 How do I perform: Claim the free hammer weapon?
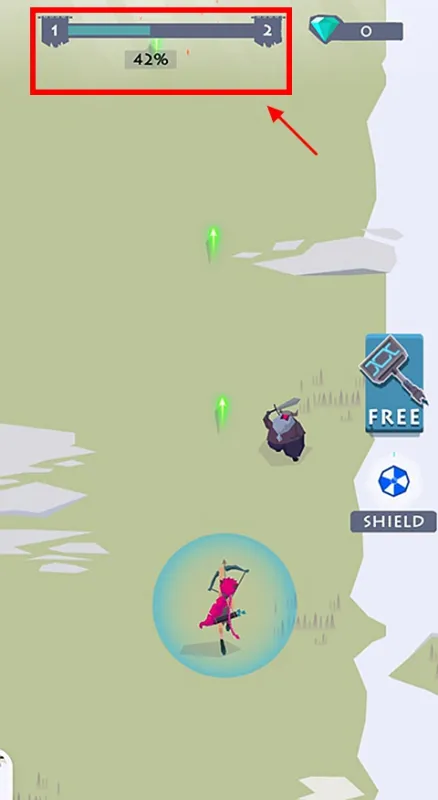click(394, 384)
